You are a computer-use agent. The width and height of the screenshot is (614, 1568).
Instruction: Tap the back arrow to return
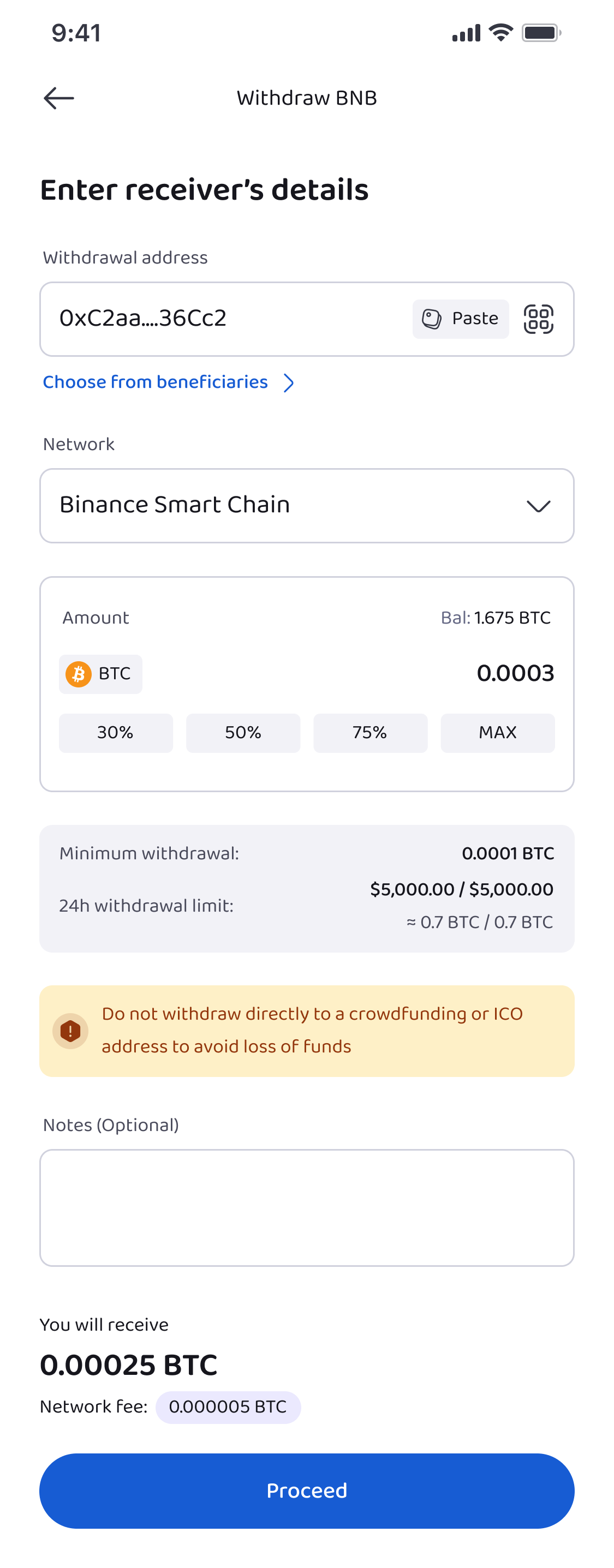[59, 98]
